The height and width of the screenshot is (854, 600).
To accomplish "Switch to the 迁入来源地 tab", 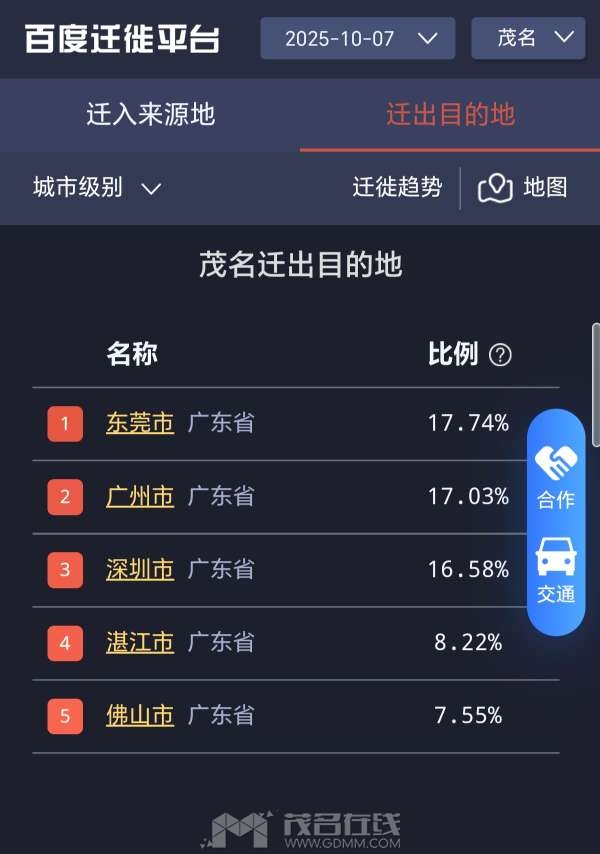I will (x=150, y=114).
